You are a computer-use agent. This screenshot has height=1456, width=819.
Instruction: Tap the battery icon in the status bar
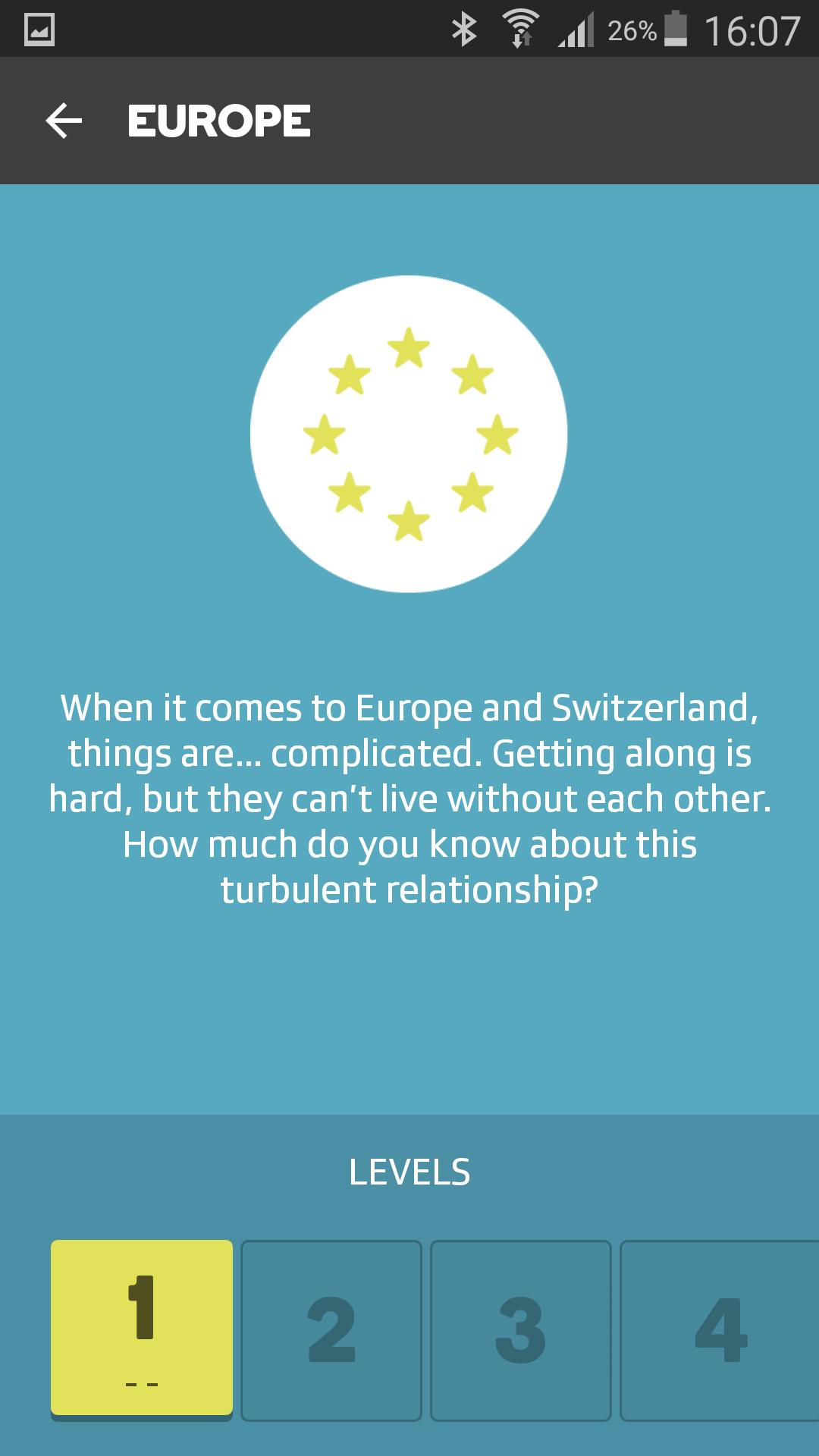pos(675,28)
